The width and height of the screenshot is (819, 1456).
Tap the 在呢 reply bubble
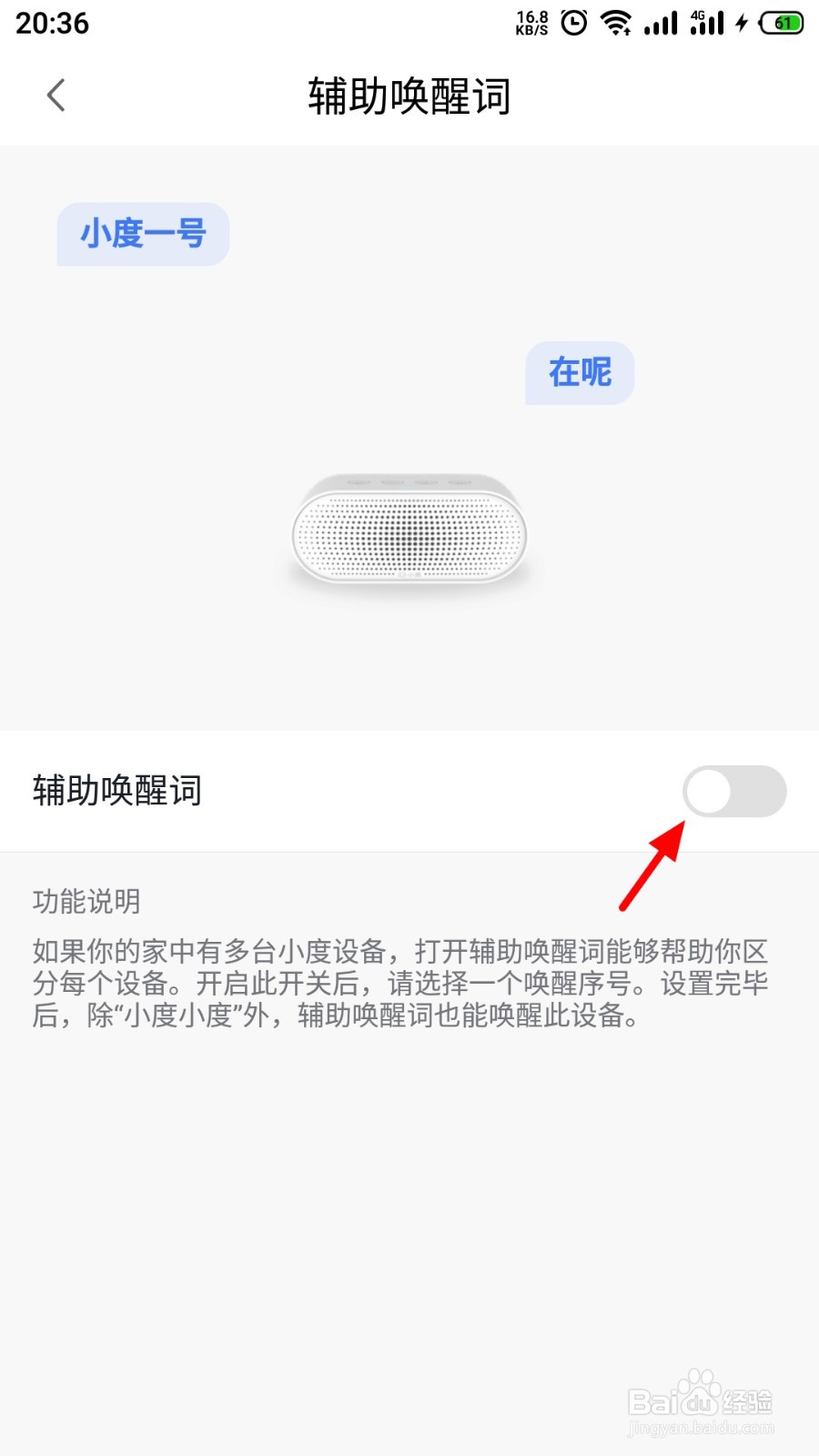click(x=579, y=372)
